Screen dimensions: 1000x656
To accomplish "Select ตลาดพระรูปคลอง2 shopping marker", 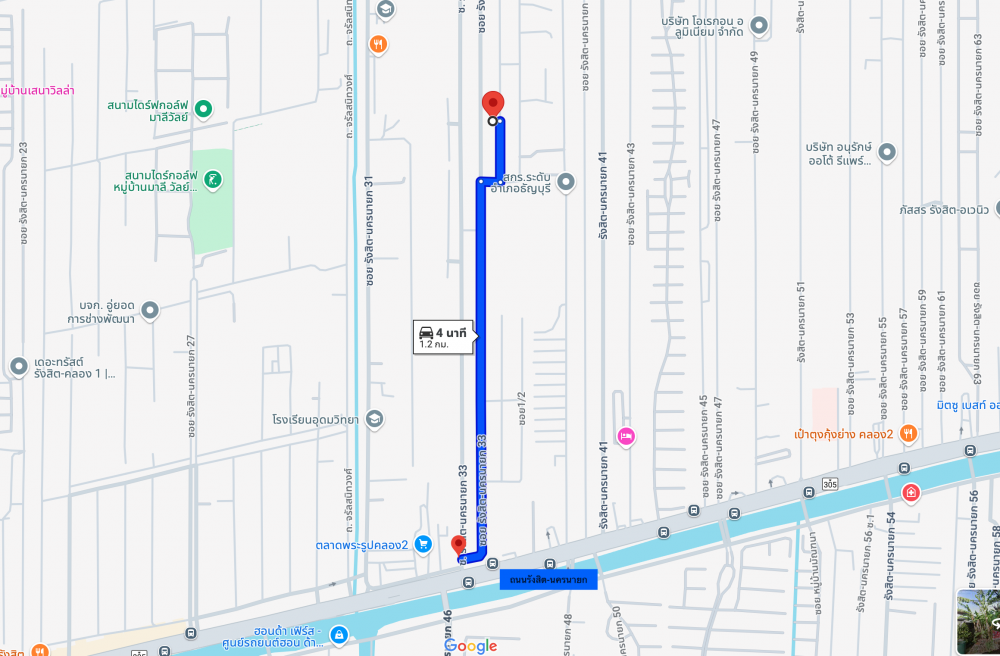I will (x=423, y=544).
